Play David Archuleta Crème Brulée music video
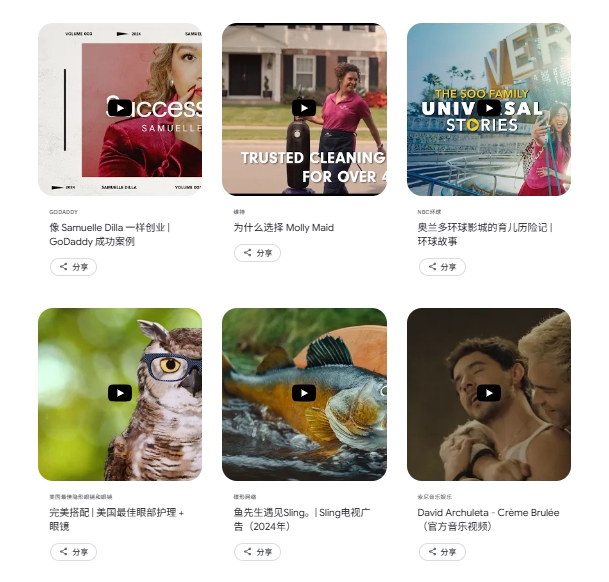Viewport: 609px width, 582px height. coord(489,393)
